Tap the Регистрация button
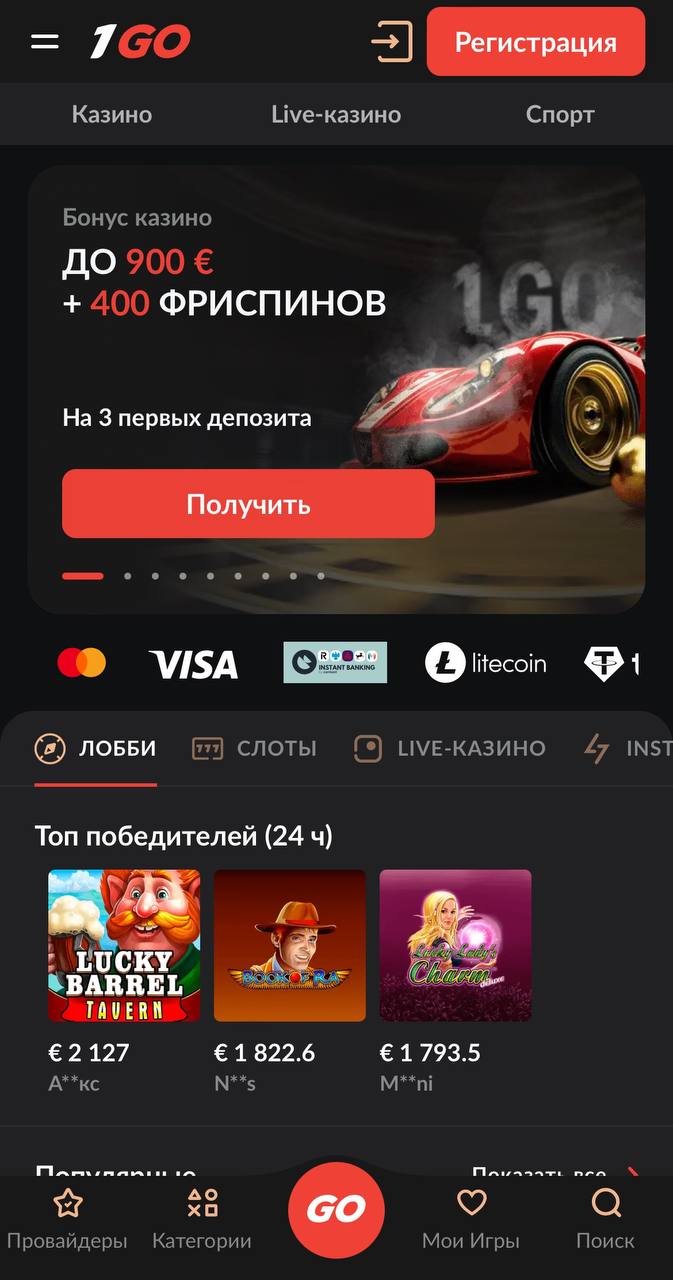This screenshot has width=673, height=1280. (x=536, y=42)
